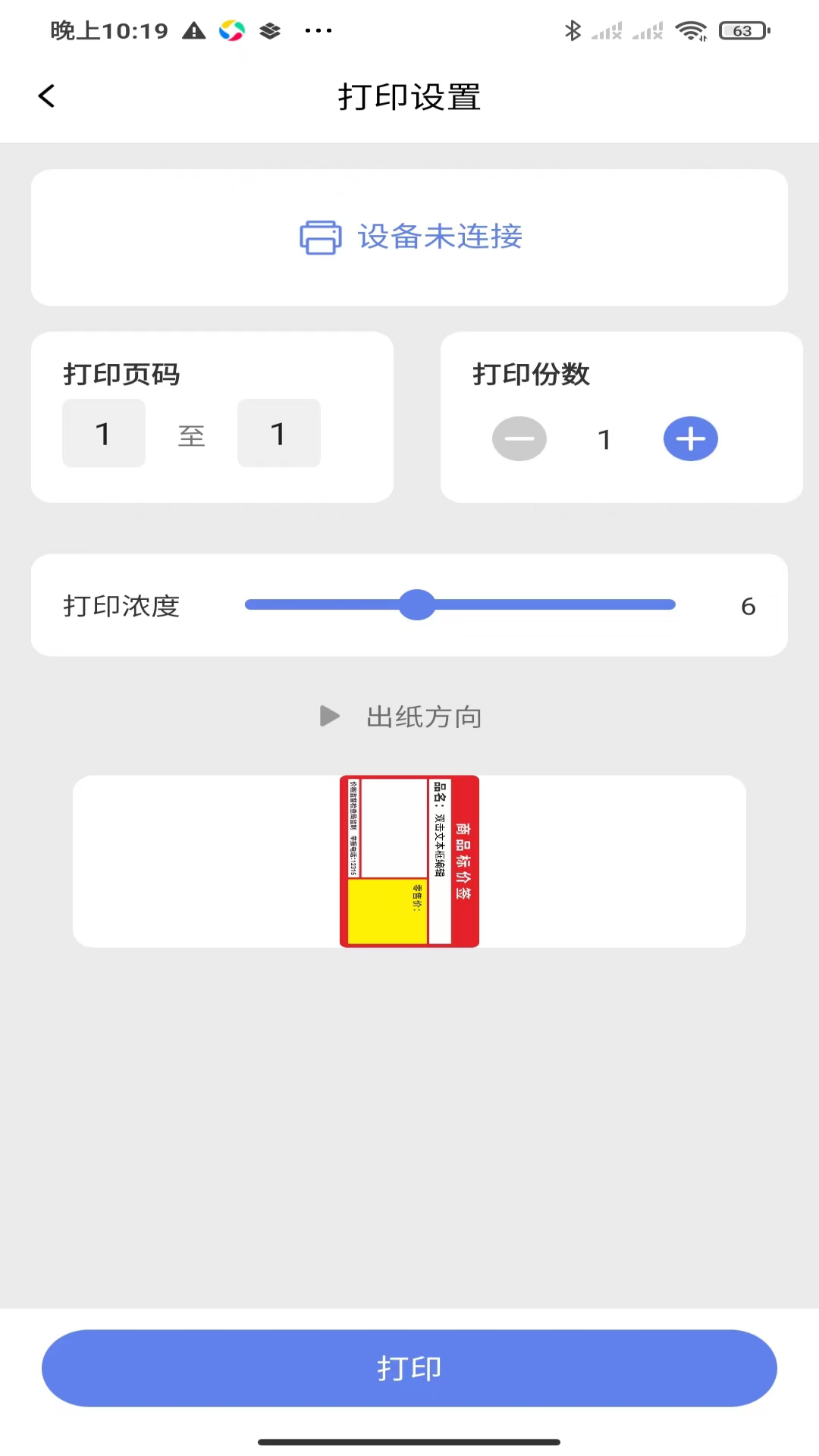Tap the Bluetooth icon in the status bar
The height and width of the screenshot is (1456, 819).
coord(573,30)
